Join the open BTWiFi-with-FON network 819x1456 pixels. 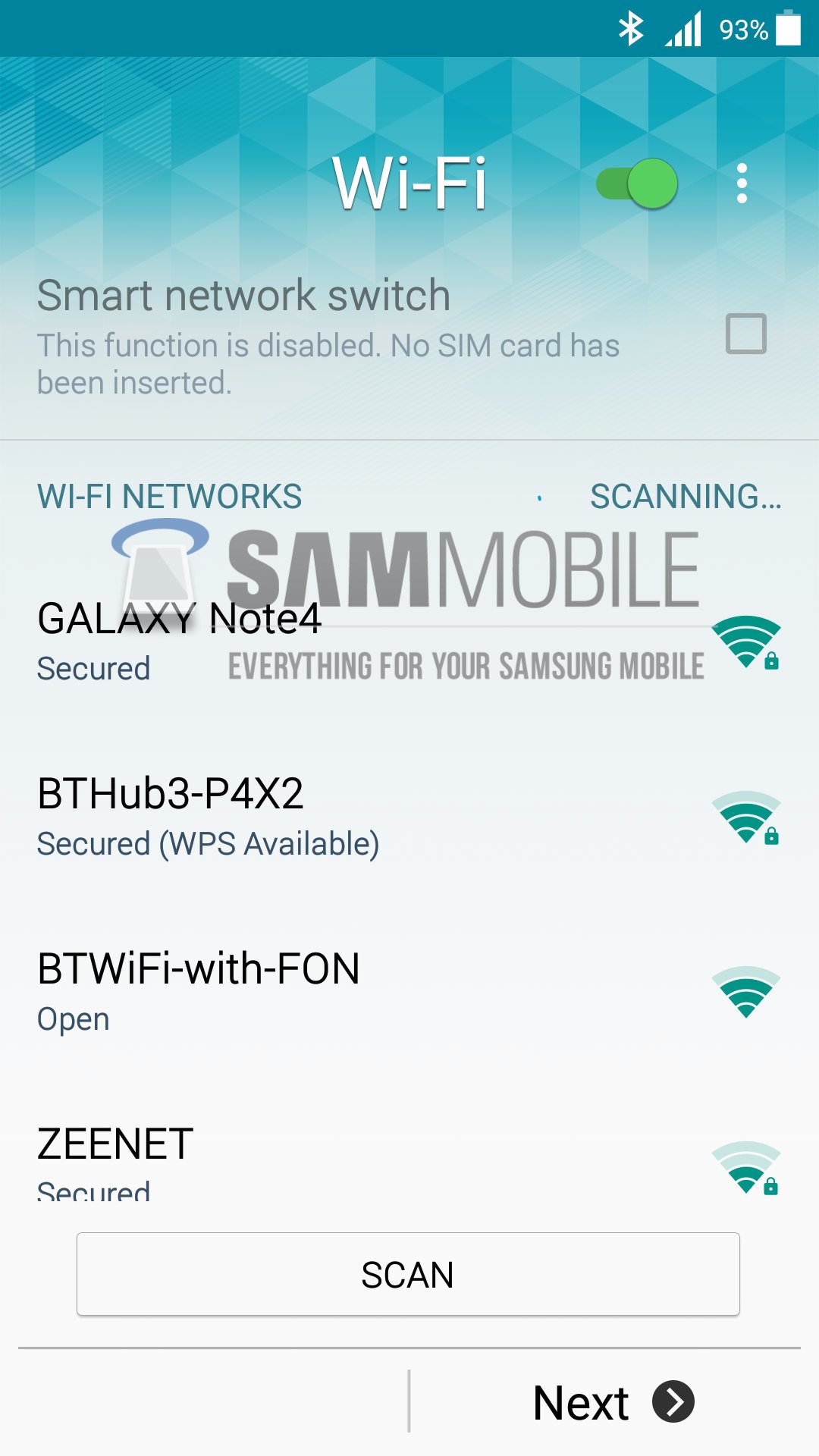(409, 992)
